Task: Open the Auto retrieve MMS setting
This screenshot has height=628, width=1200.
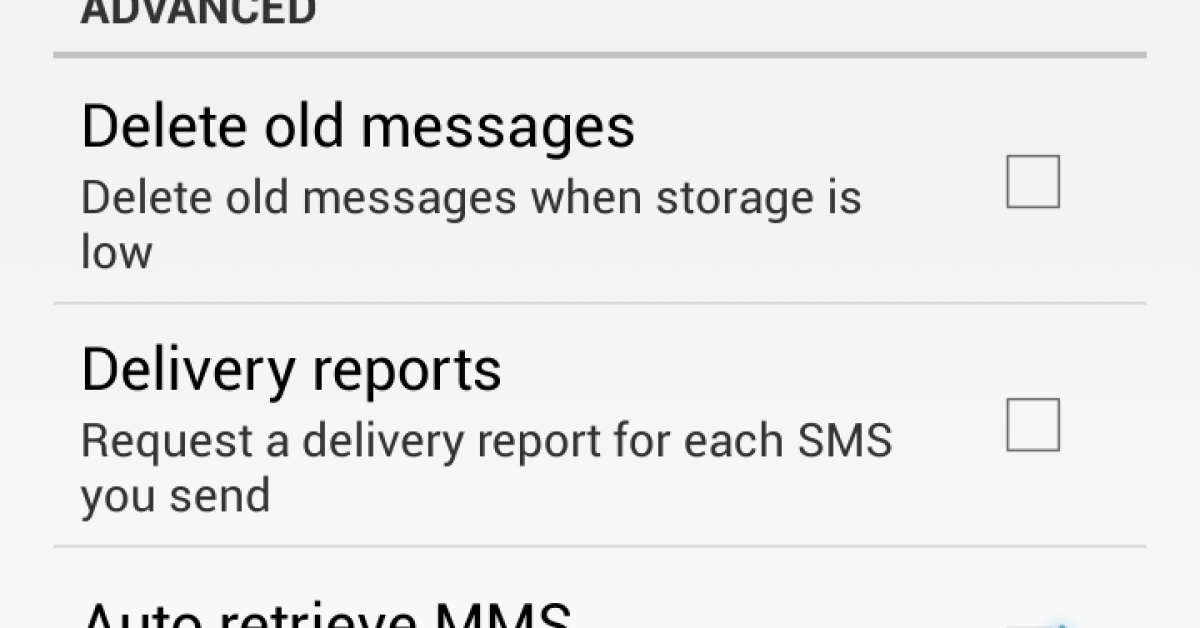Action: tap(327, 612)
